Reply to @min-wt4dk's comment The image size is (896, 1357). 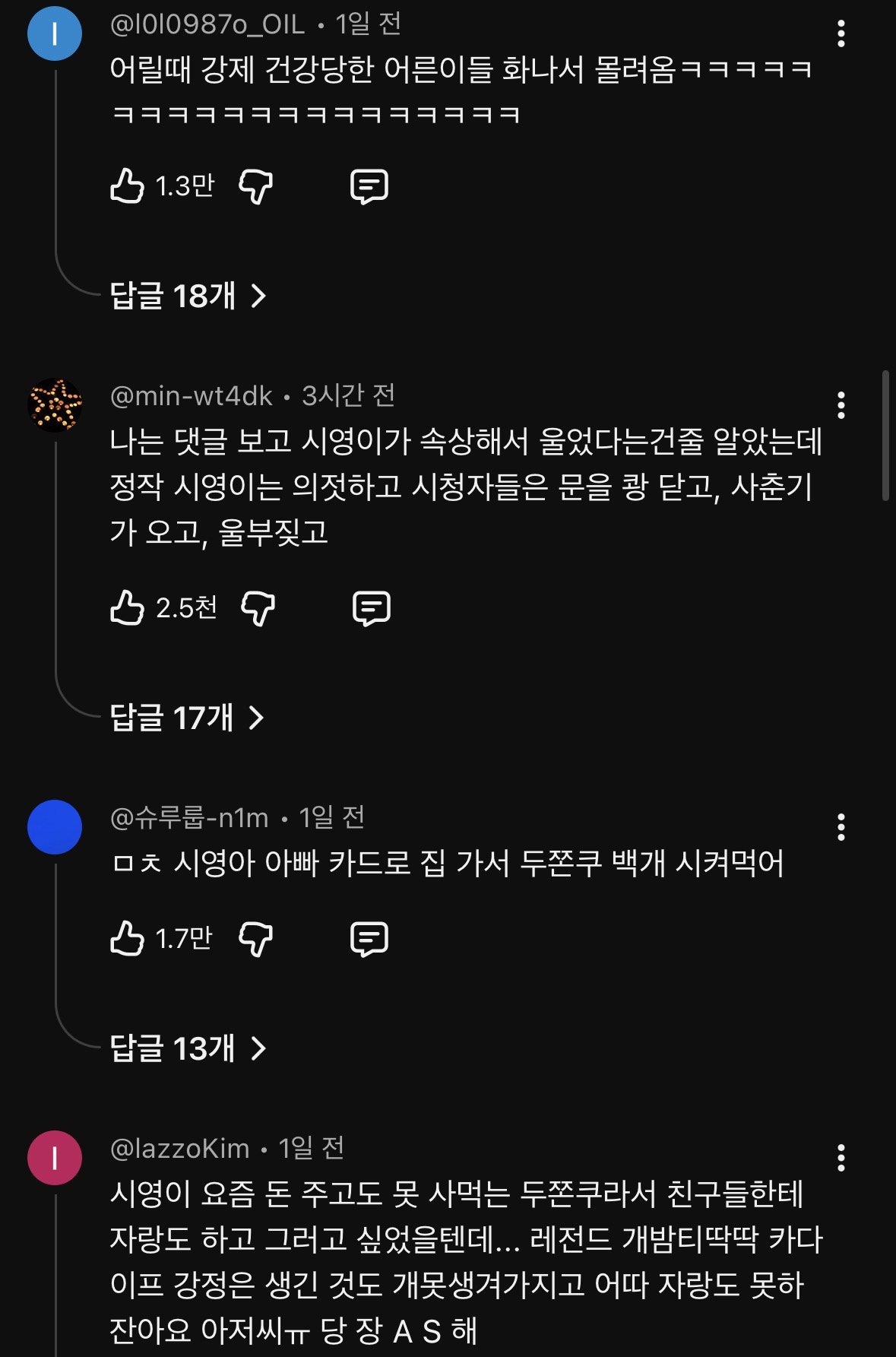(x=372, y=608)
